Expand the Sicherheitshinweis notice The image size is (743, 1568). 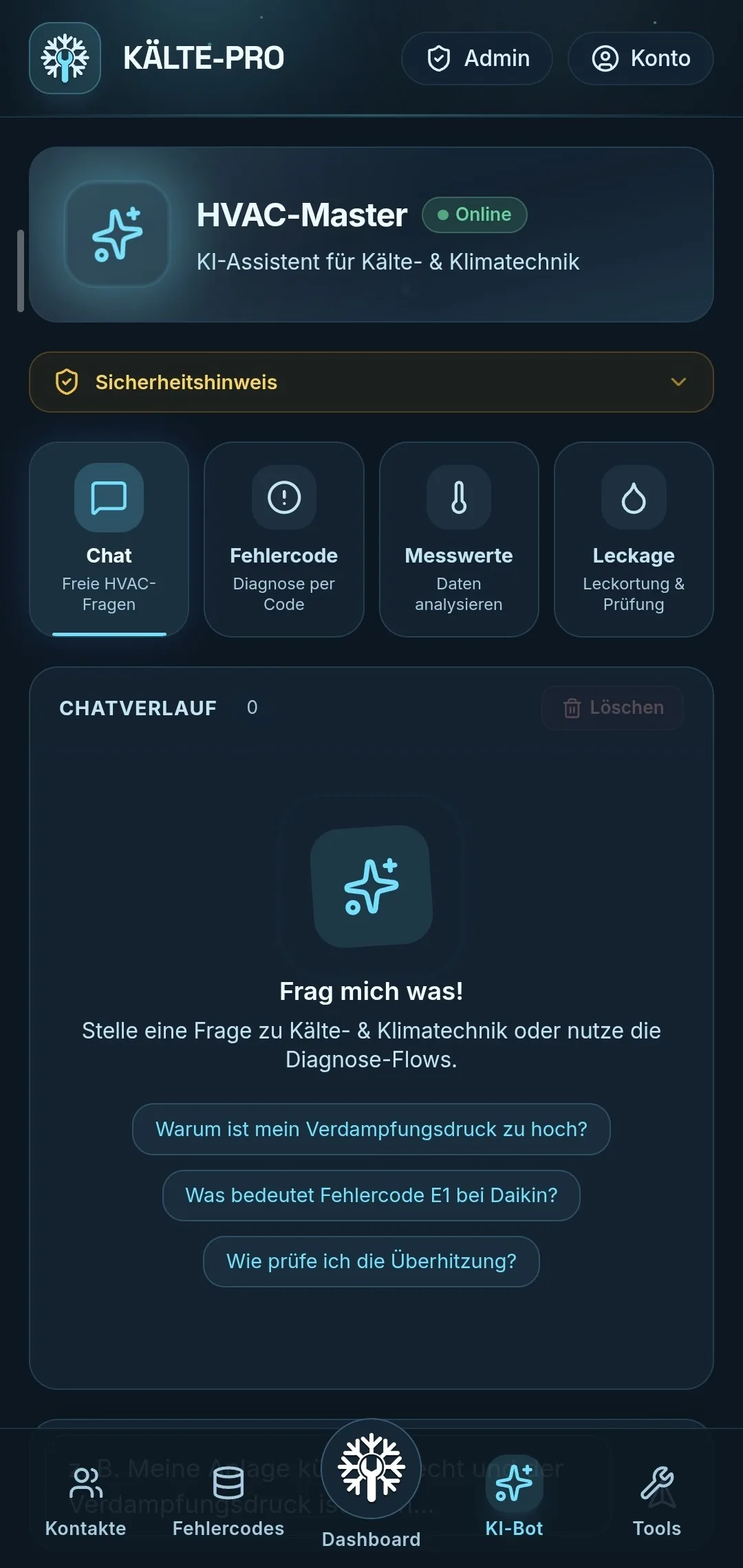371,382
